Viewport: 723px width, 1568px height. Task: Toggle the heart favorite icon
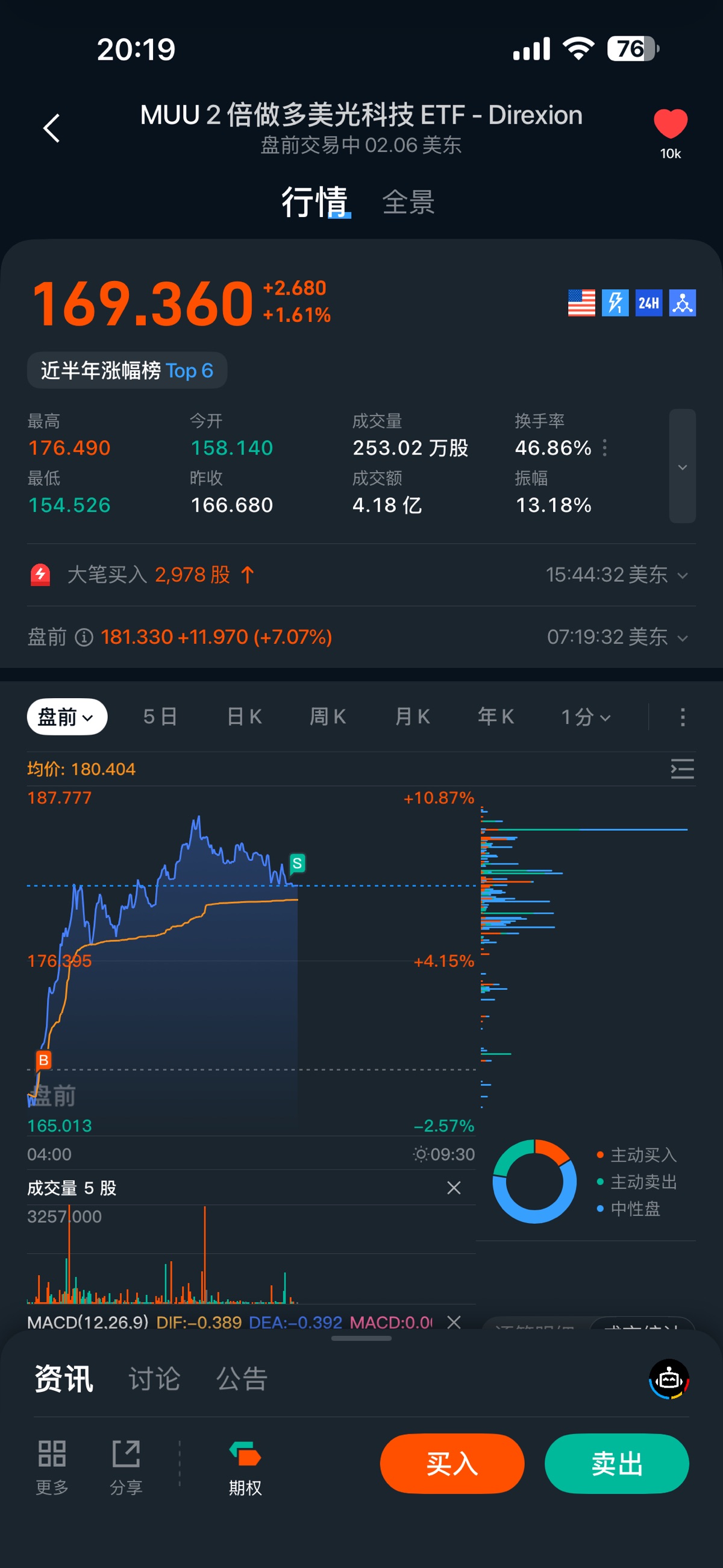point(670,124)
